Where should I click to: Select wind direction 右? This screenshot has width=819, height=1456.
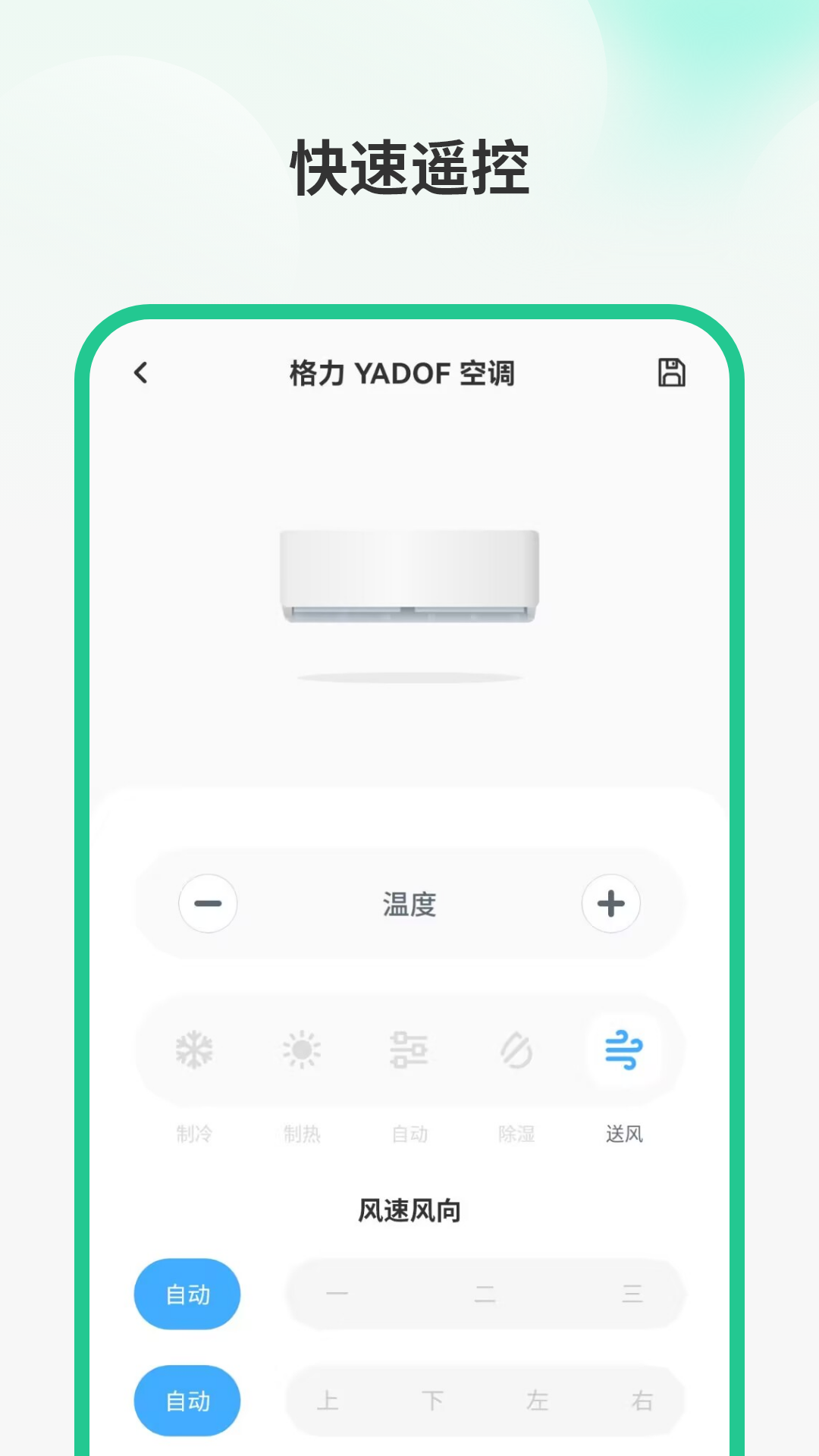point(642,1401)
